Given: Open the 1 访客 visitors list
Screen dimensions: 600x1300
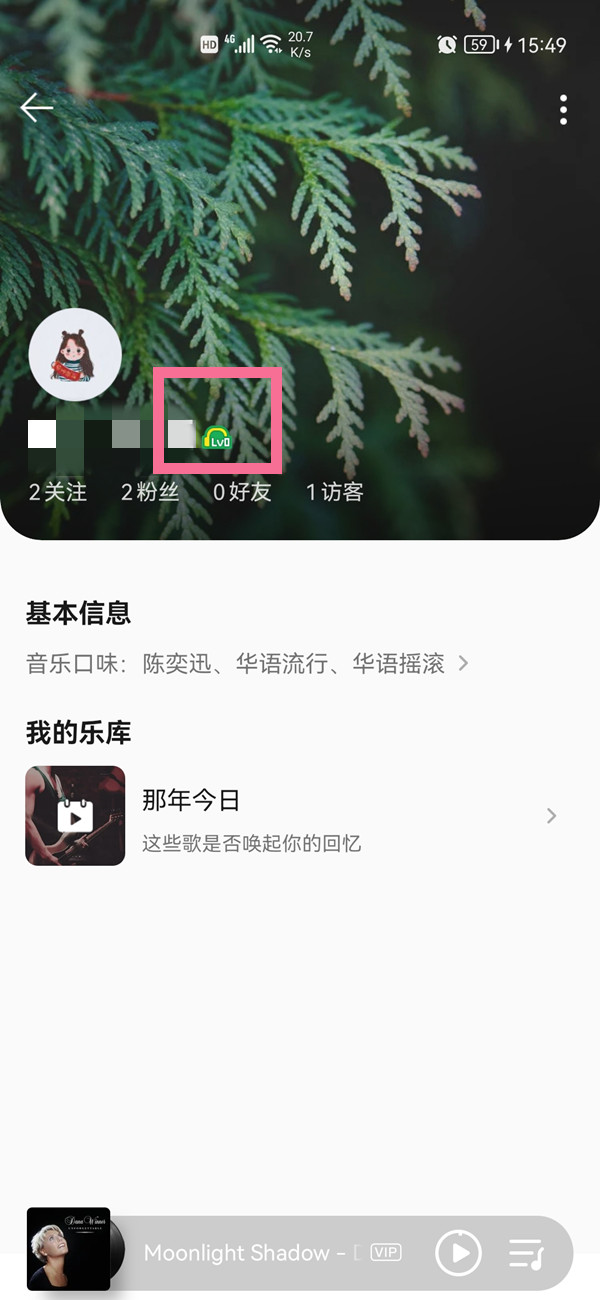Looking at the screenshot, I should (334, 492).
